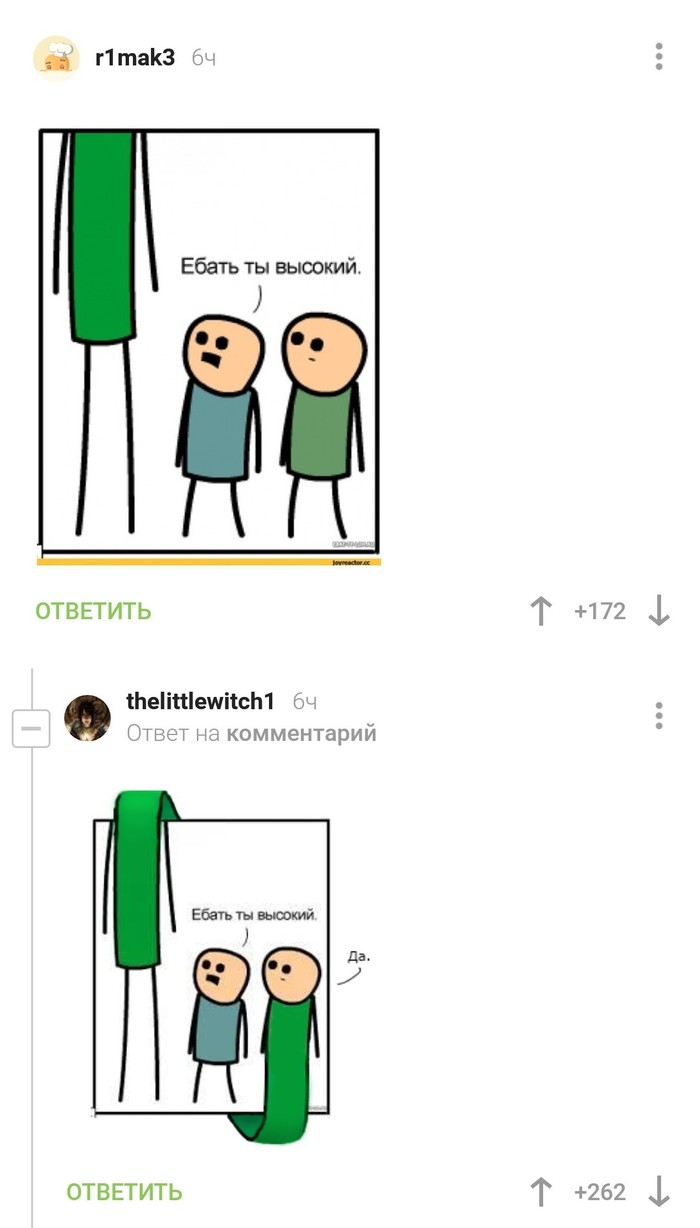This screenshot has width=700, height=1228.
Task: Open overflow menu on r1mak3's comment
Action: click(x=659, y=57)
